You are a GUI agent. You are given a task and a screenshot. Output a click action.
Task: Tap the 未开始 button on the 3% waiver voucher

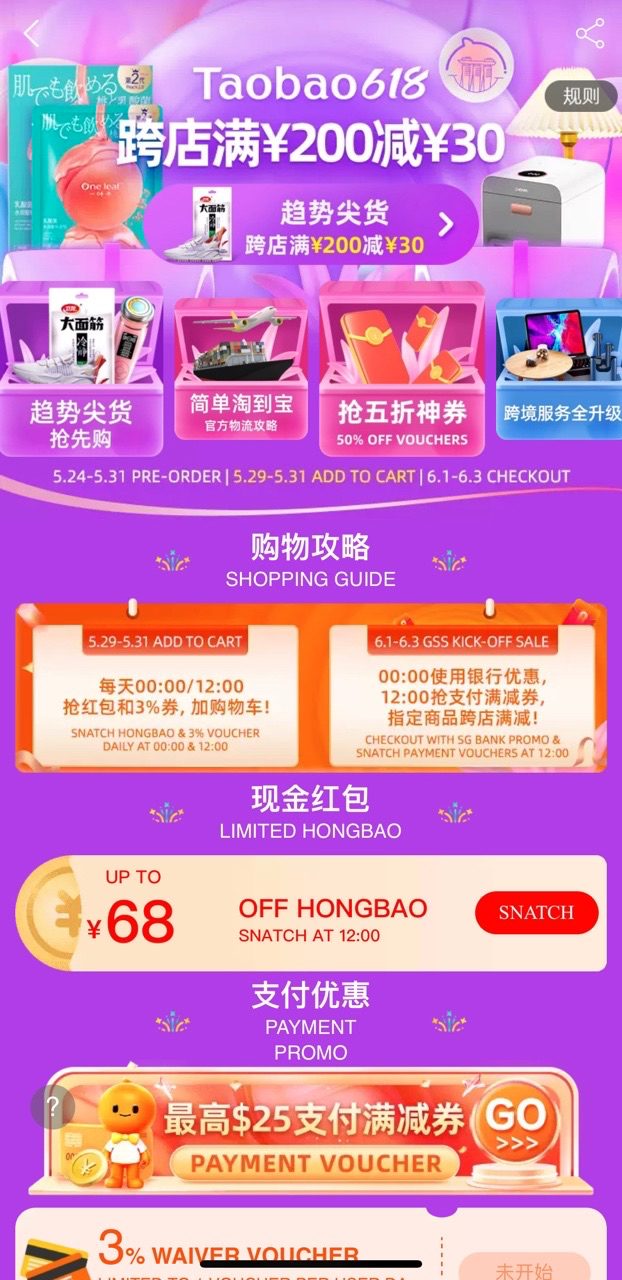click(x=524, y=1270)
